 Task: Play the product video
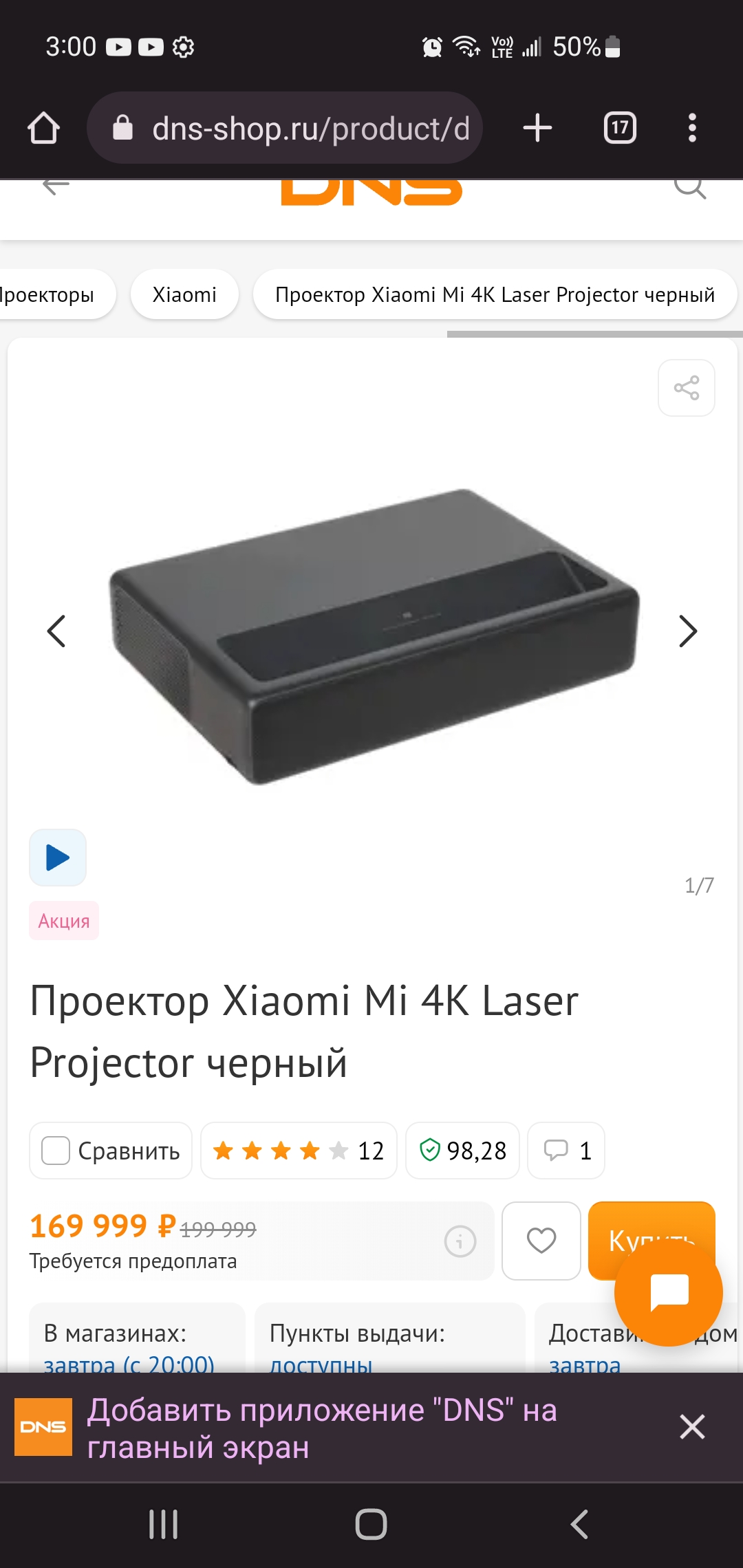58,858
